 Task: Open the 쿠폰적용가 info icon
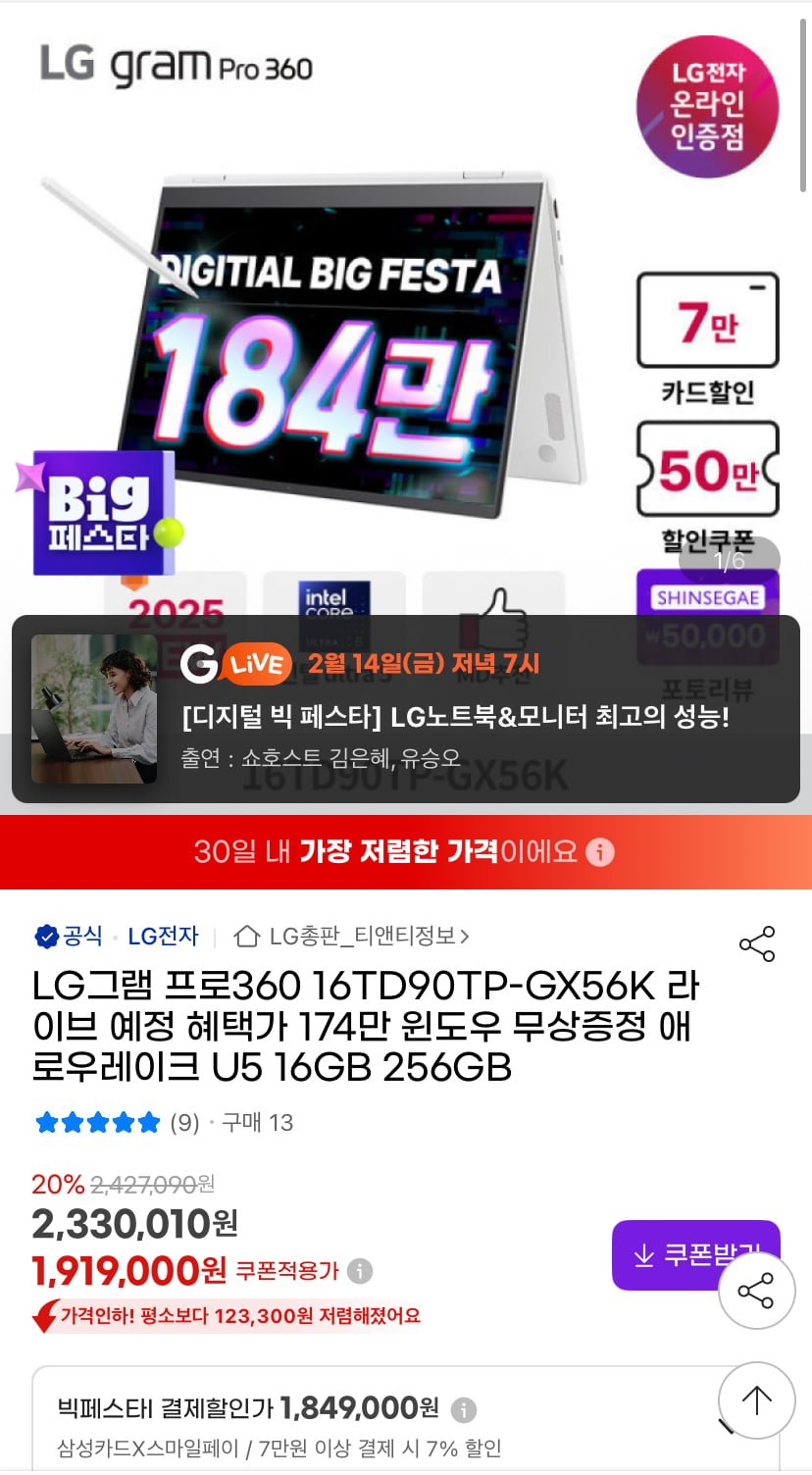[x=360, y=1271]
